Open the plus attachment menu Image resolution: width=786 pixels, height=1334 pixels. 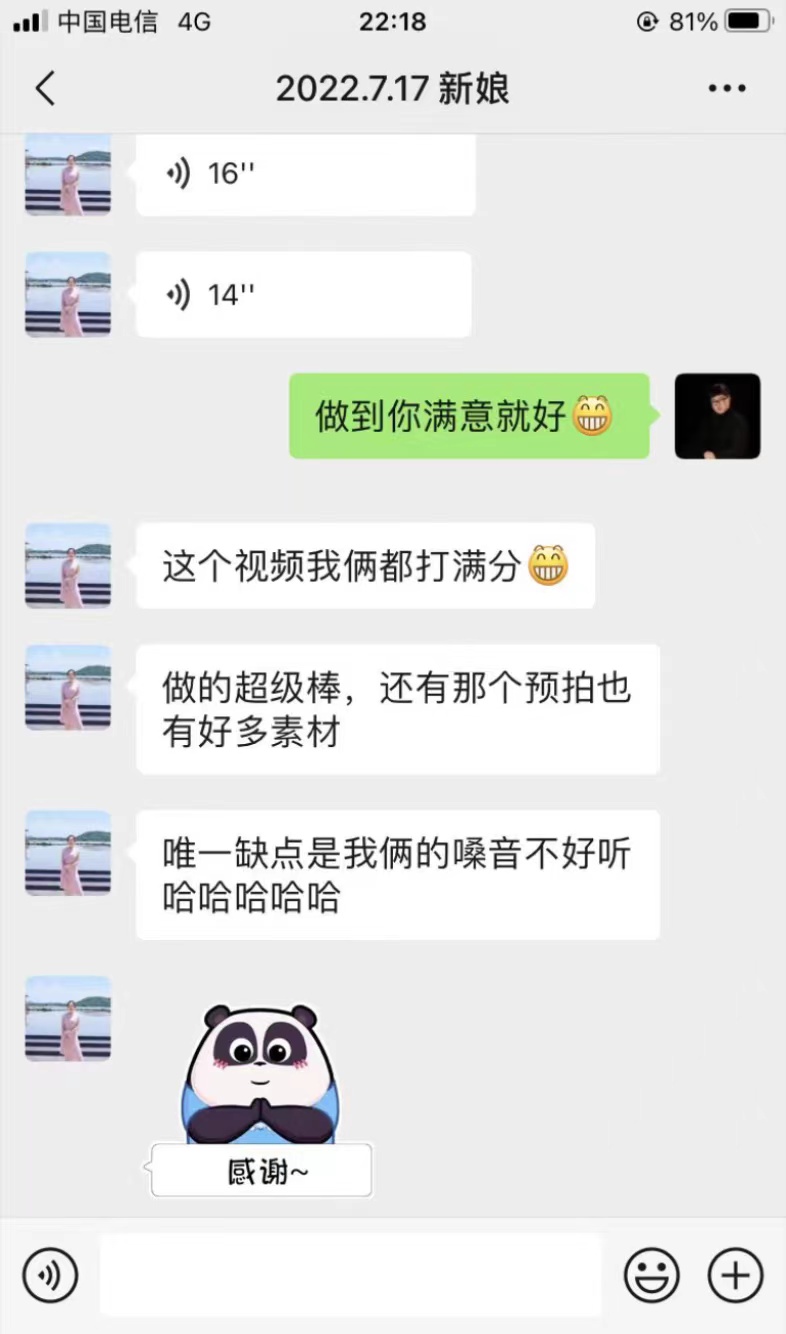(735, 1275)
